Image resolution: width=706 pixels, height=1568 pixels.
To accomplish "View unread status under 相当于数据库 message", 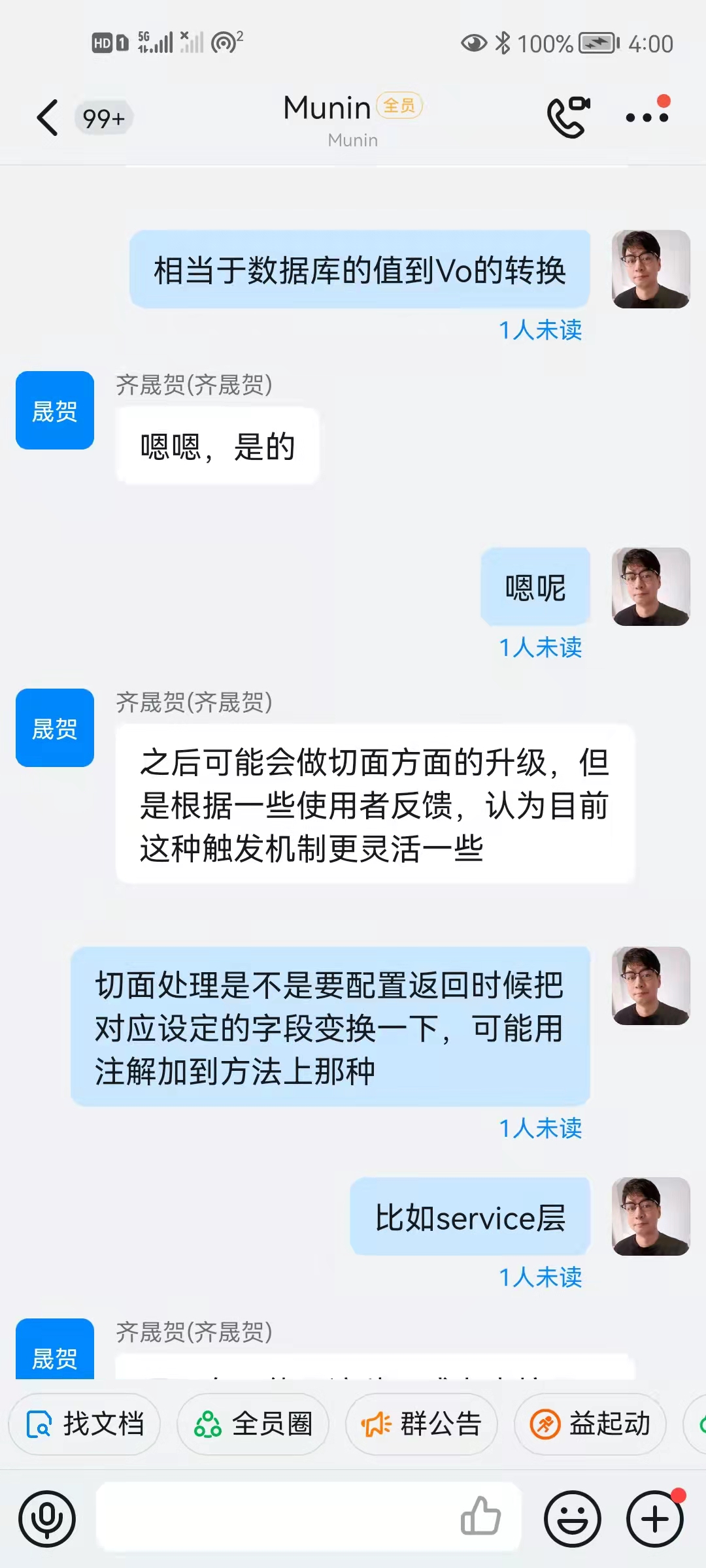I will [541, 330].
